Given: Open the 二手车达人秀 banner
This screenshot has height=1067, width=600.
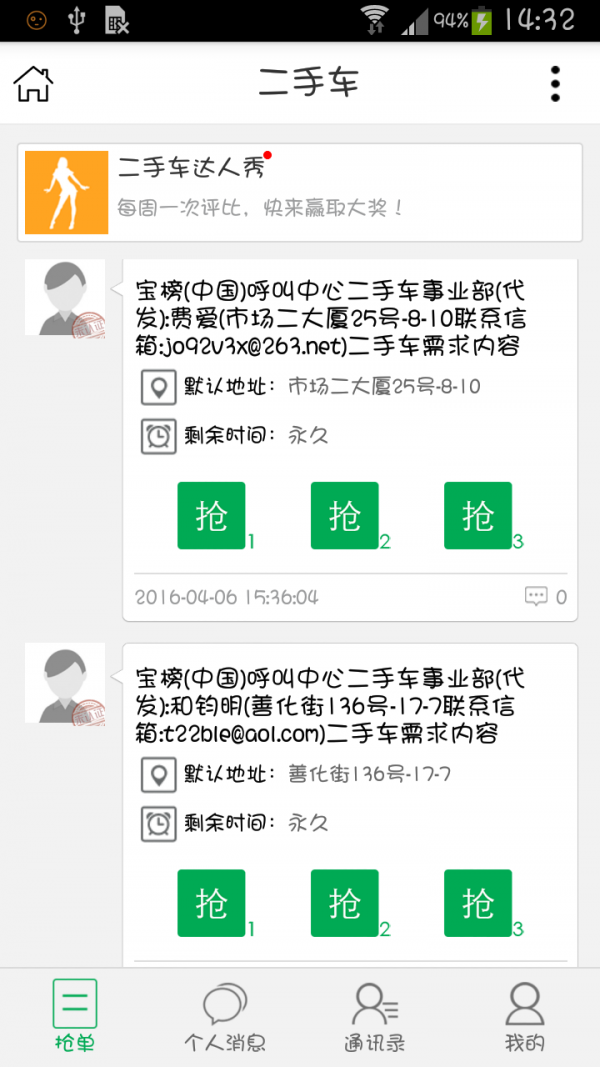Looking at the screenshot, I should click(x=299, y=193).
